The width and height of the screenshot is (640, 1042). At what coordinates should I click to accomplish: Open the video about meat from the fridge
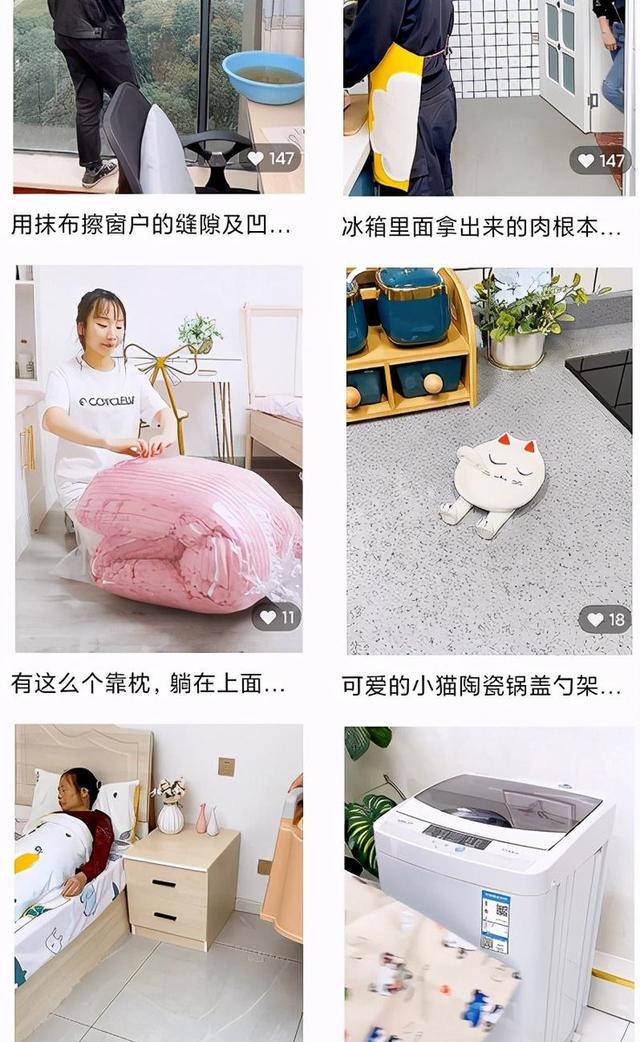click(x=487, y=95)
